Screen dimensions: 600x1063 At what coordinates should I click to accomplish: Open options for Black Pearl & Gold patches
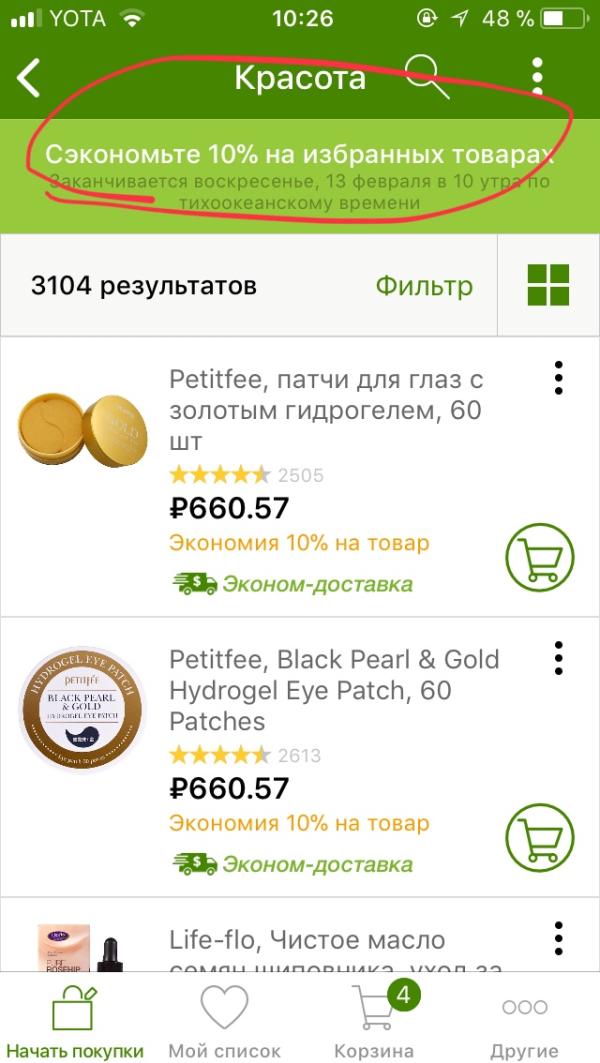tap(558, 658)
